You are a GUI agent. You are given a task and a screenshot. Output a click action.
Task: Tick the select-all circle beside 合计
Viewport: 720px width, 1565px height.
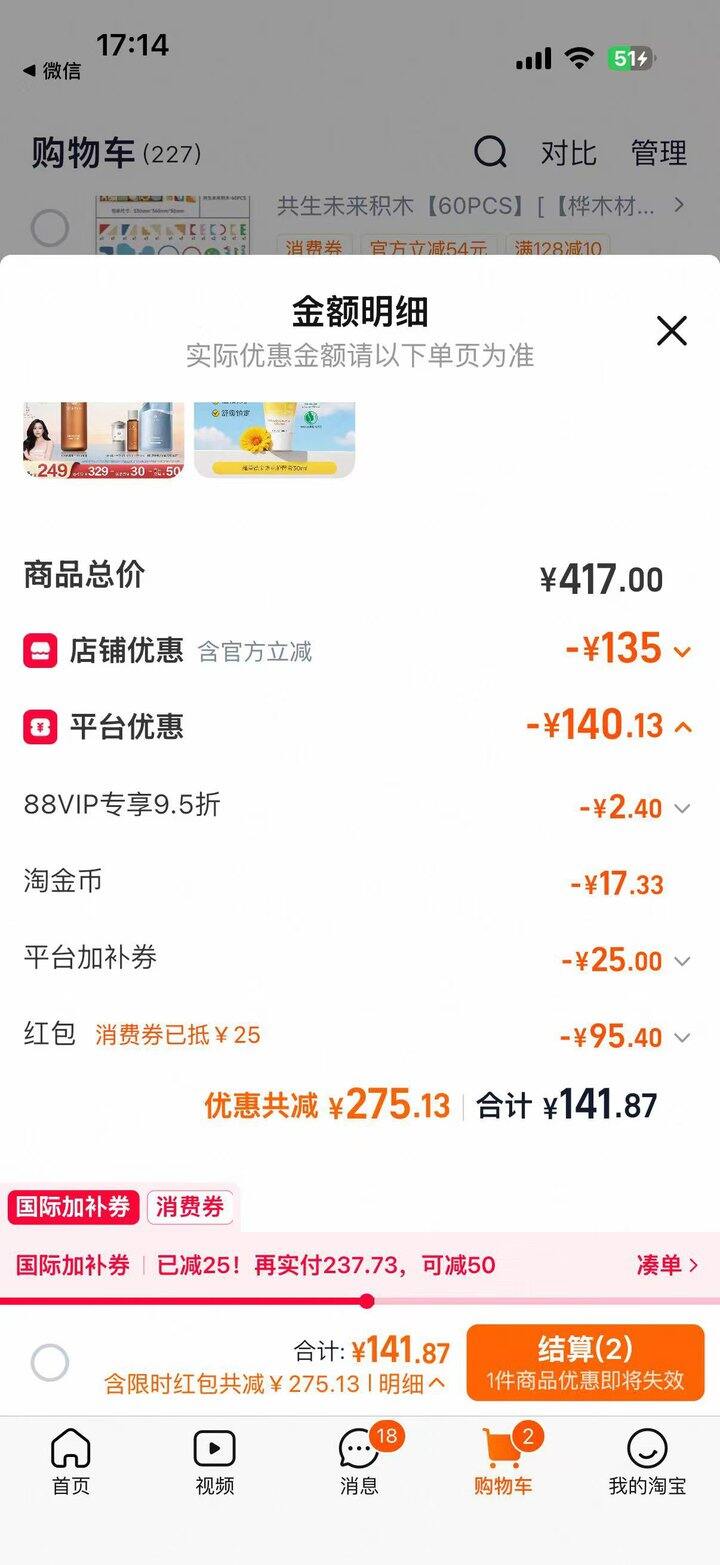50,1363
